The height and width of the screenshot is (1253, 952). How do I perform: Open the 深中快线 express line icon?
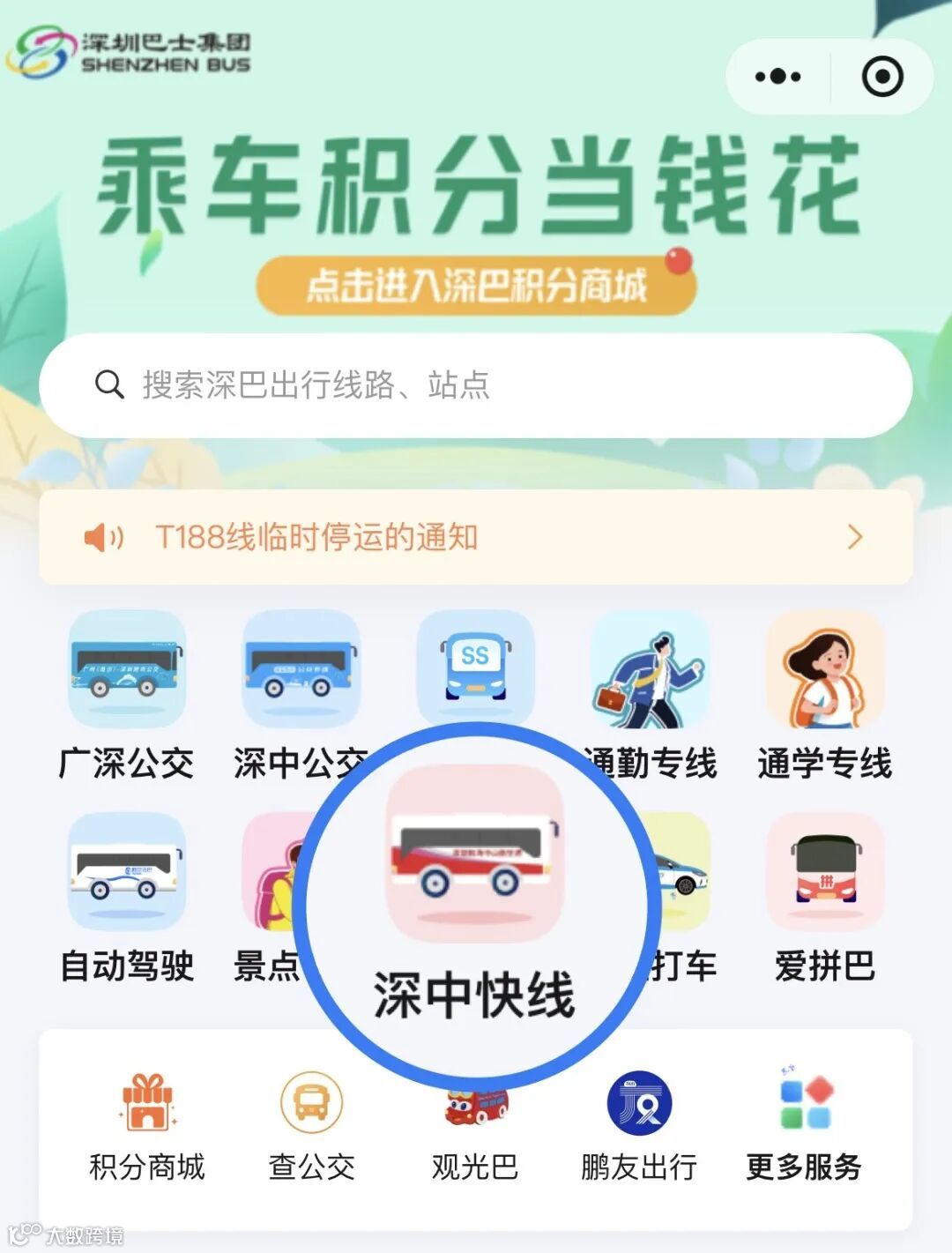pyautogui.click(x=473, y=873)
